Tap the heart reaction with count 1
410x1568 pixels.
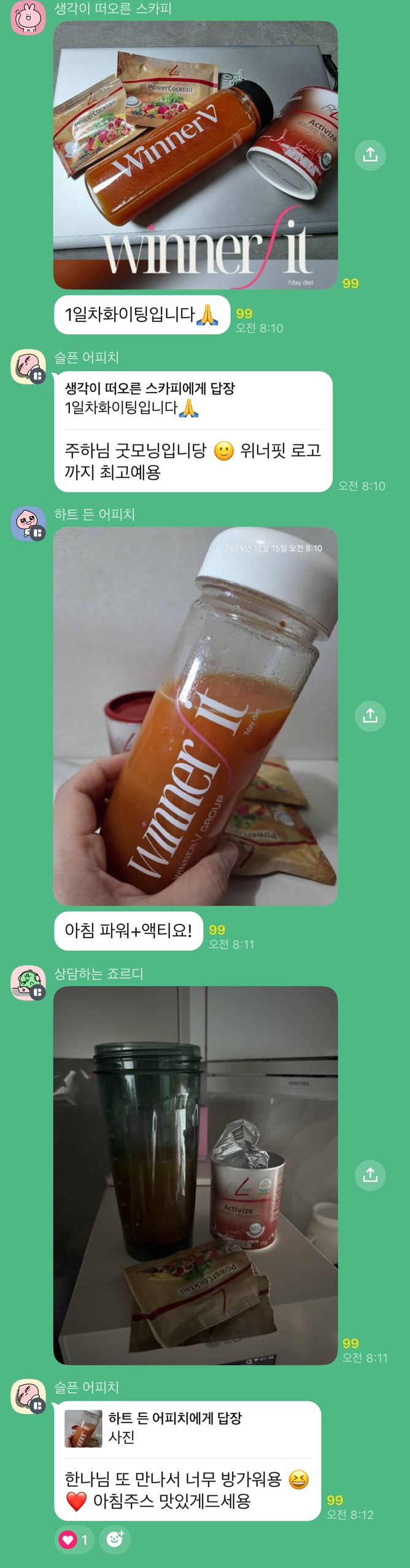pos(74,1540)
